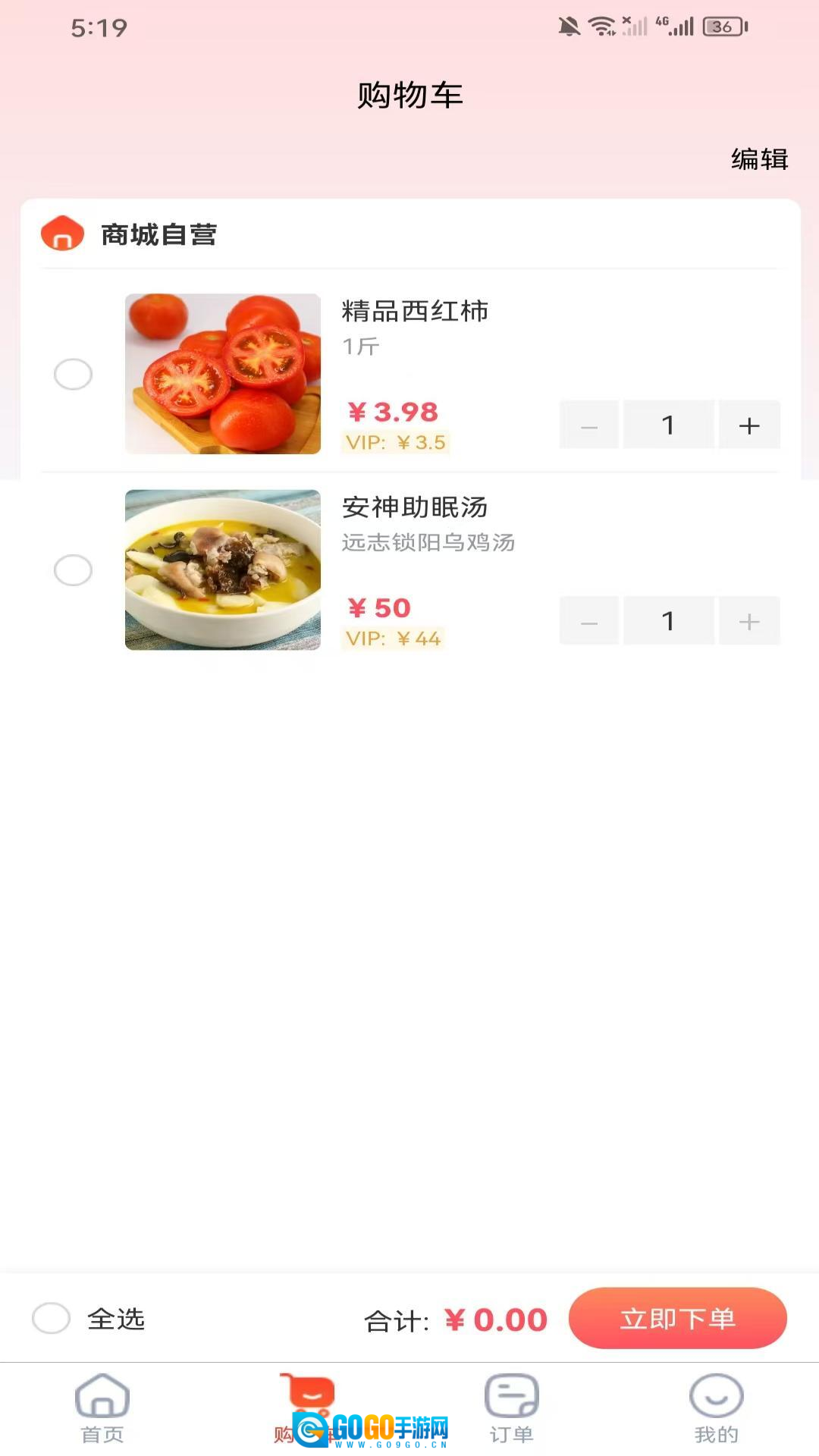Viewport: 819px width, 1456px height.
Task: Tap the minus icon beside 精品西红柿 quantity
Action: [x=588, y=425]
